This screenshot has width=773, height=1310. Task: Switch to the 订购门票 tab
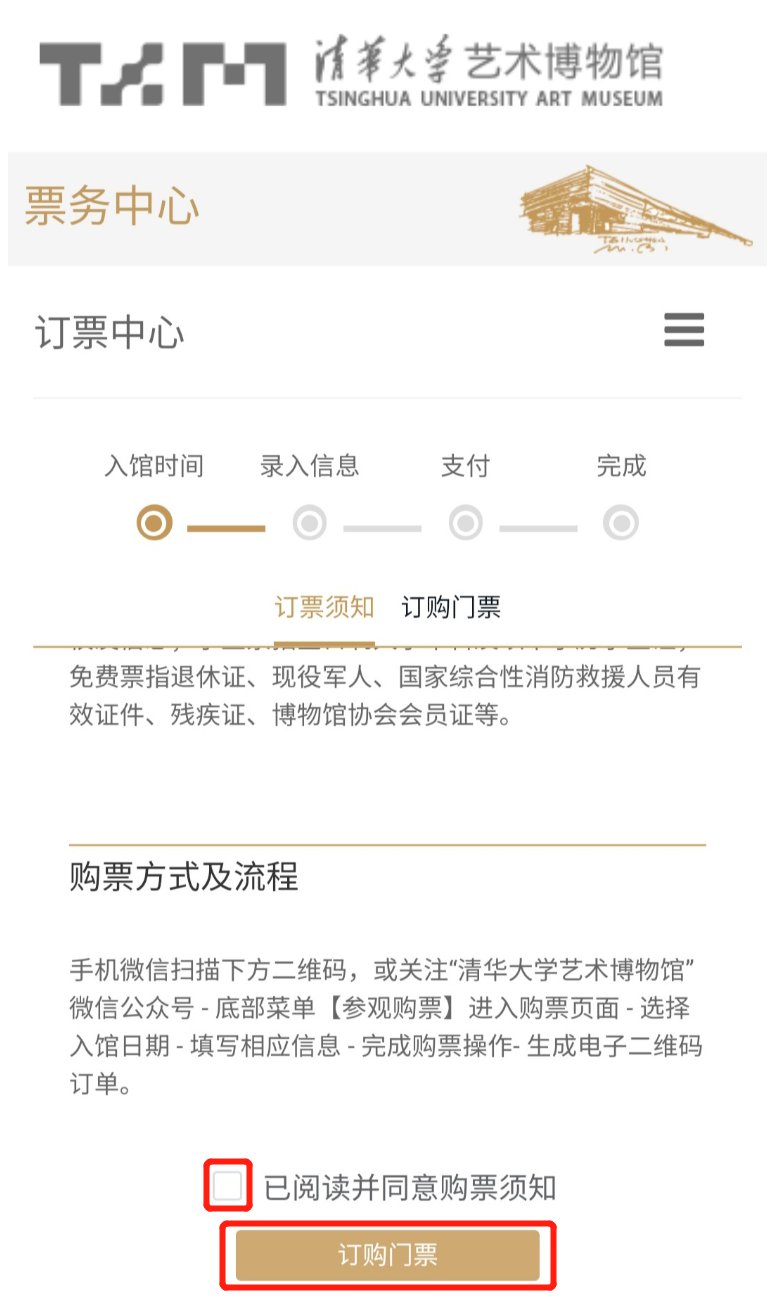pos(451,607)
